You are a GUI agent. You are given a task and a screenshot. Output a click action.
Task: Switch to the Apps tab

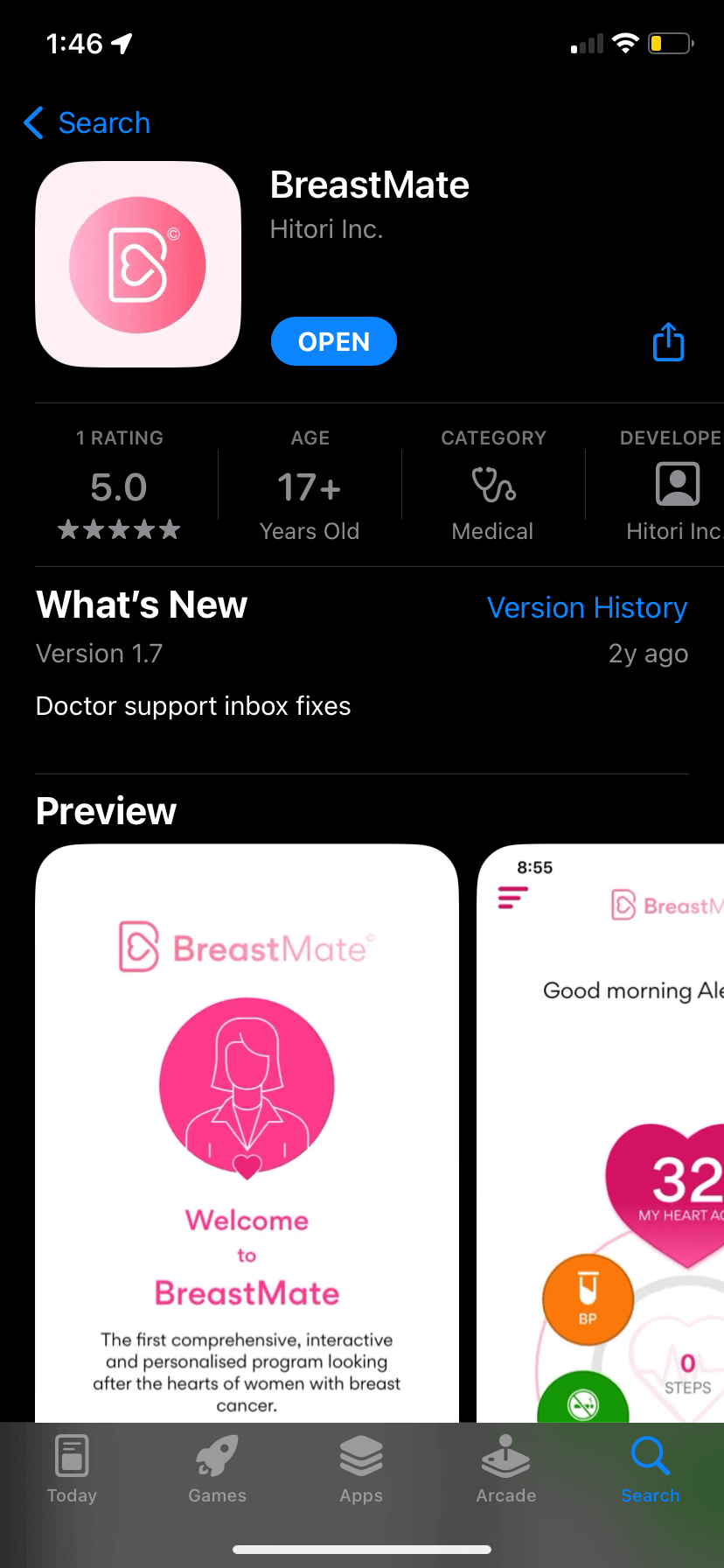pyautogui.click(x=361, y=1470)
